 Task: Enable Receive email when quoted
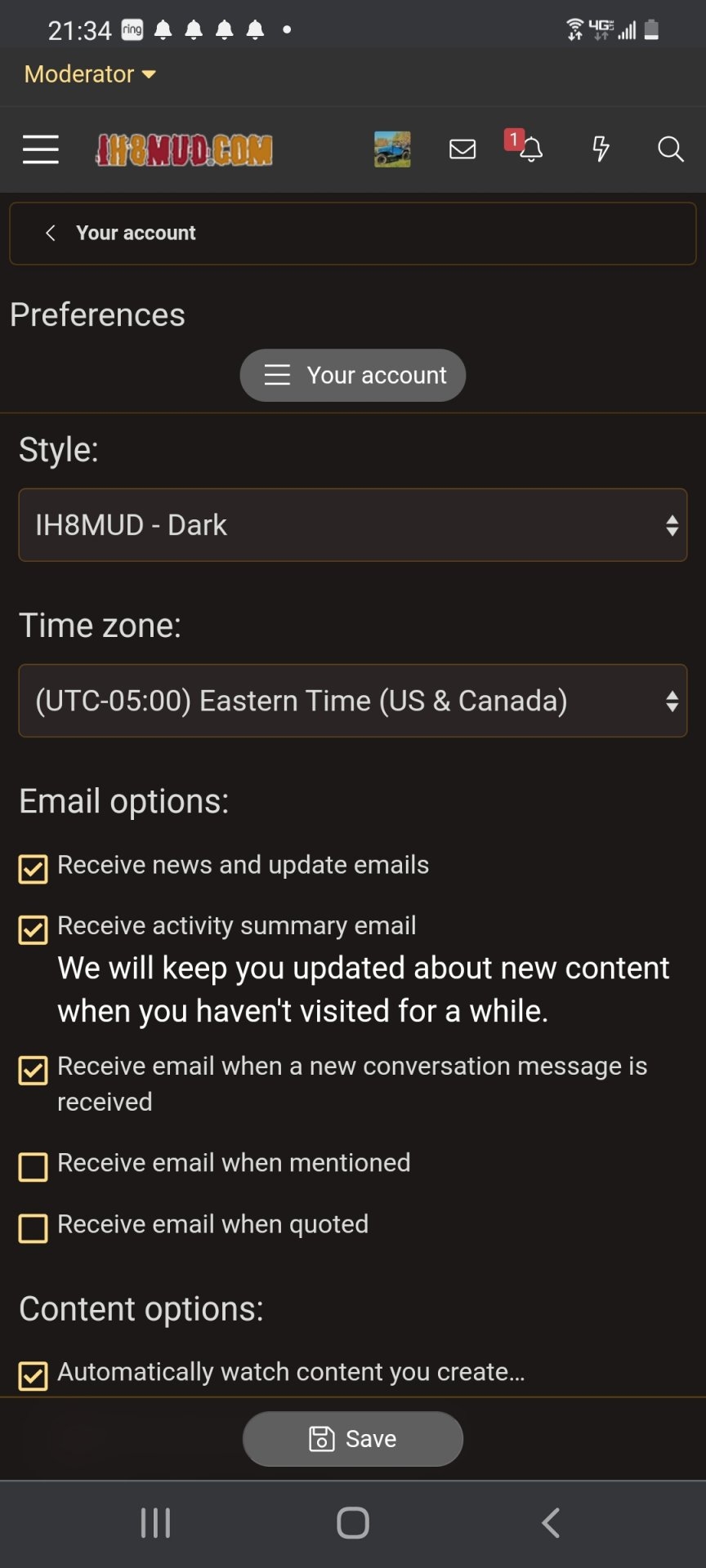pyautogui.click(x=33, y=1228)
